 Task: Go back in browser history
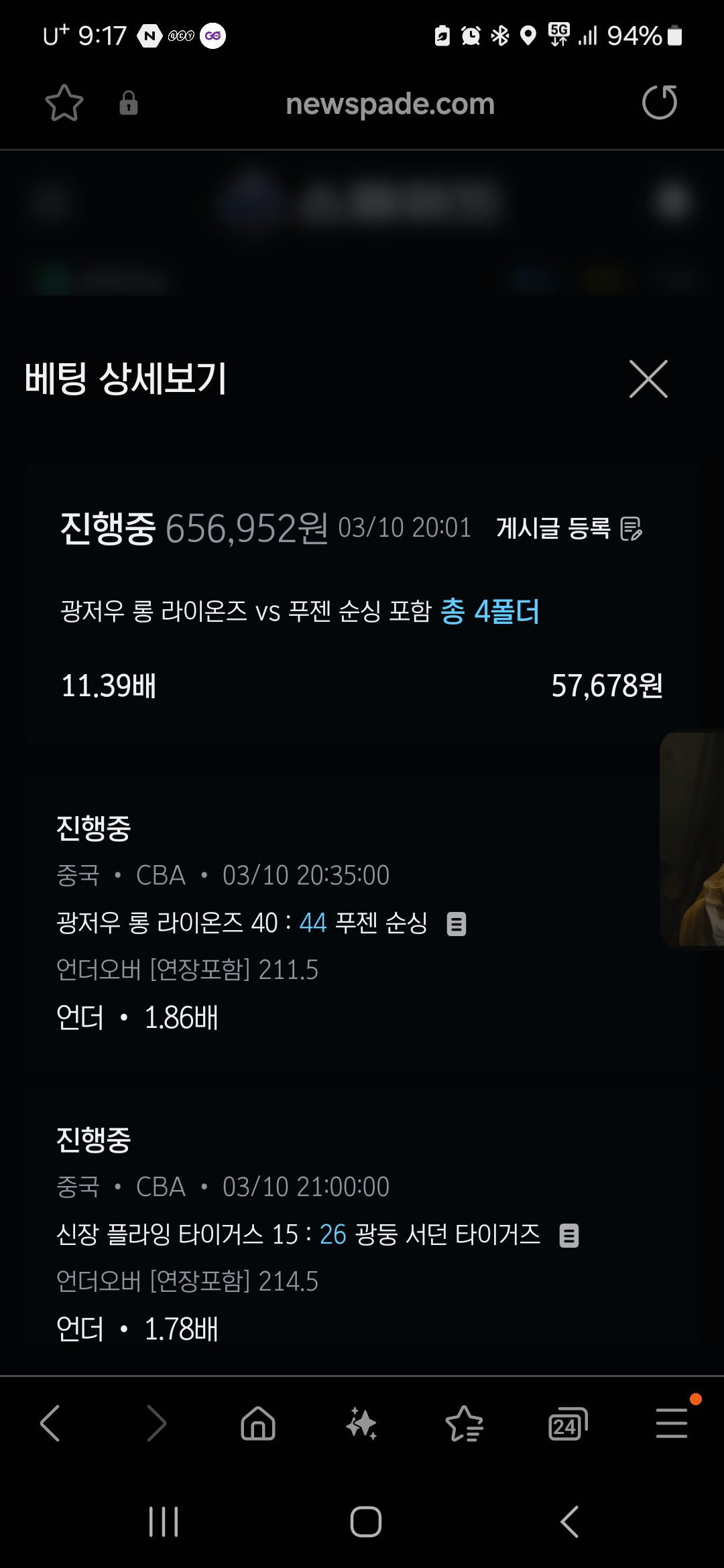point(50,1423)
